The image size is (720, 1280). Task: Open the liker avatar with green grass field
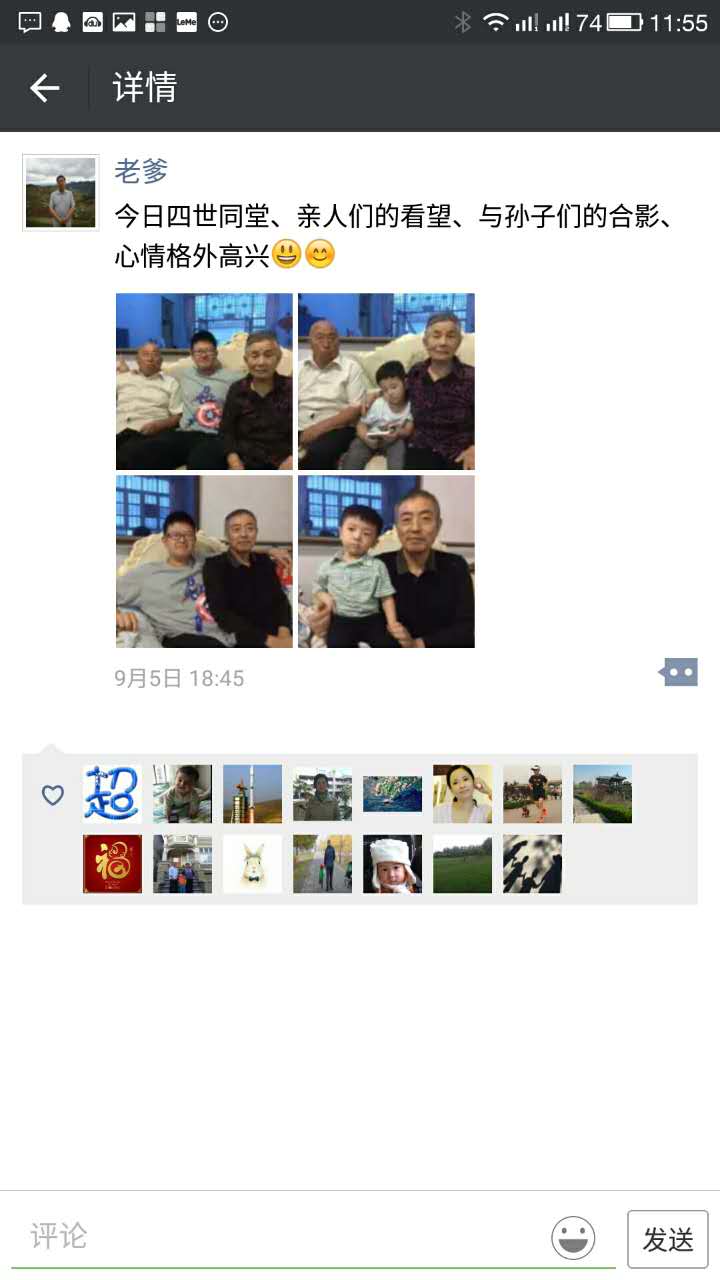tap(462, 864)
